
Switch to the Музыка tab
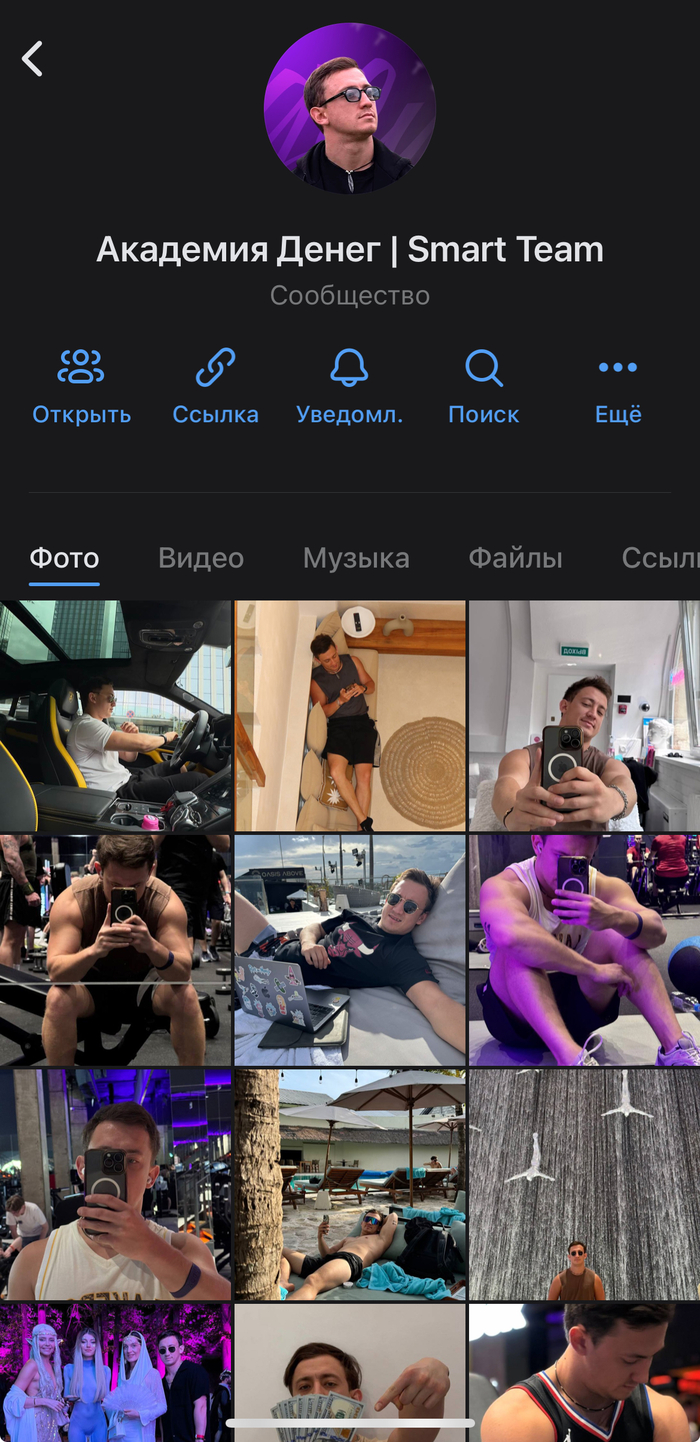(356, 558)
